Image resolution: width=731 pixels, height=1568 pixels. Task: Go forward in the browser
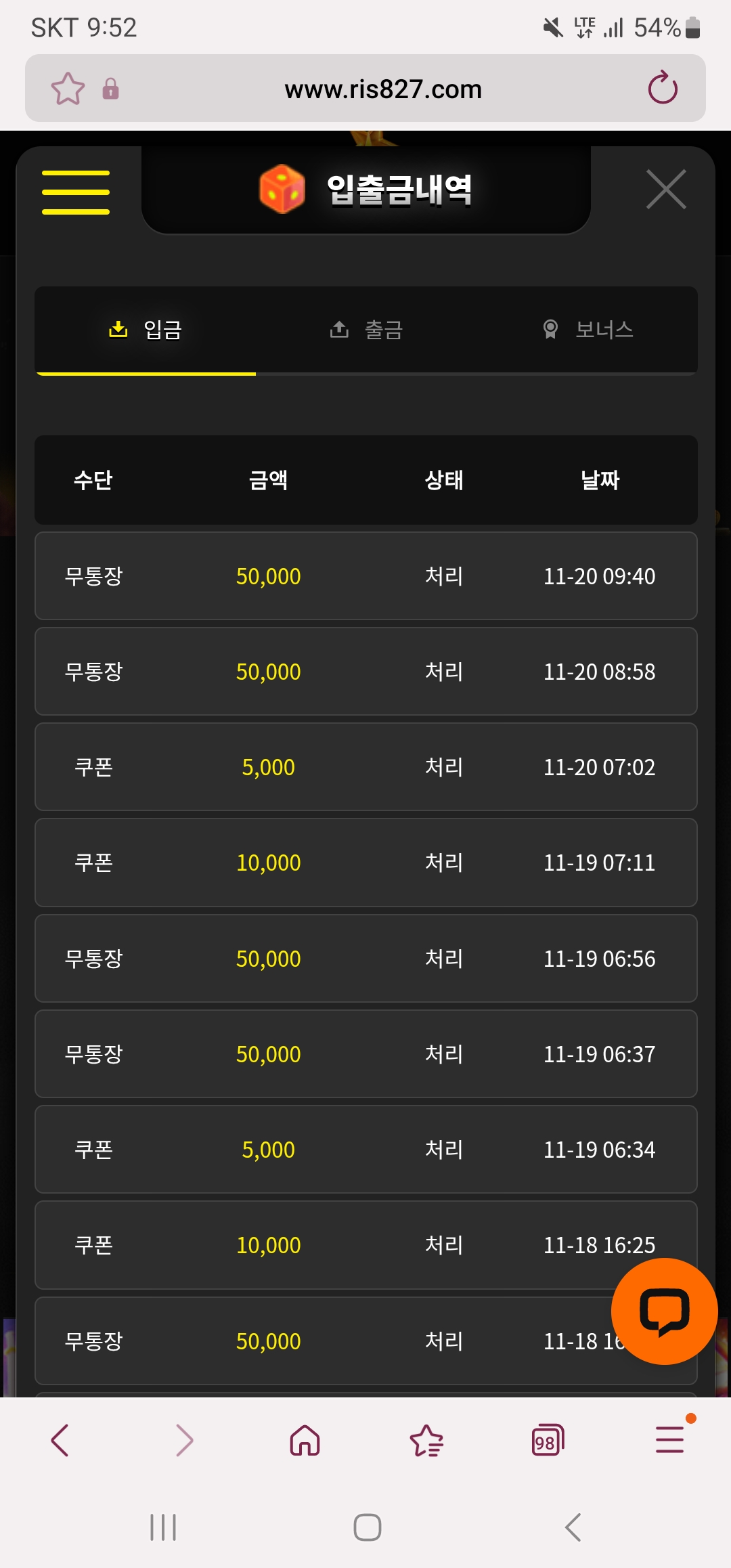point(184,1440)
